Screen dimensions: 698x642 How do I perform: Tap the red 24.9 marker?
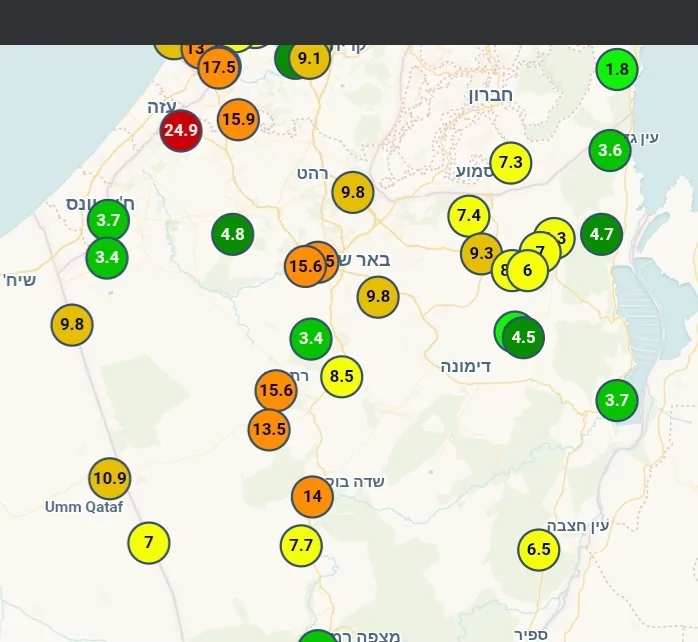[181, 130]
